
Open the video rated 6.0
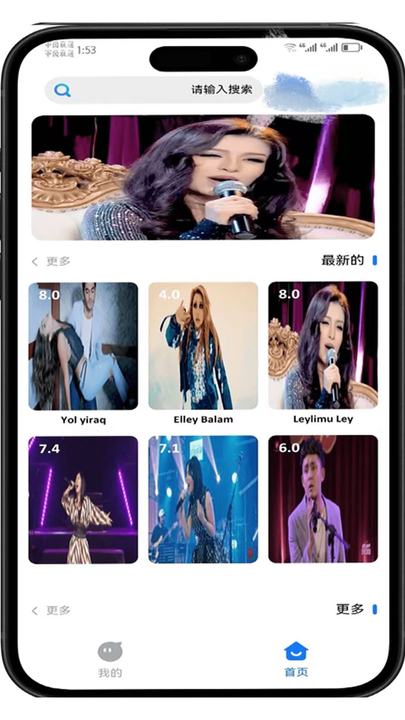click(323, 499)
